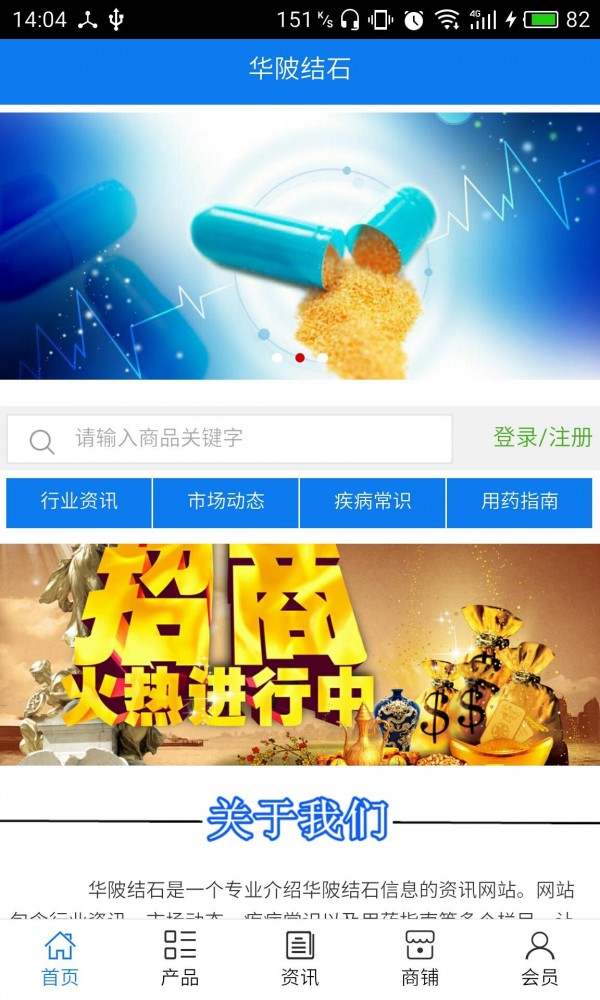Open the capsule carousel banner
Image resolution: width=600 pixels, height=1000 pixels.
300,245
